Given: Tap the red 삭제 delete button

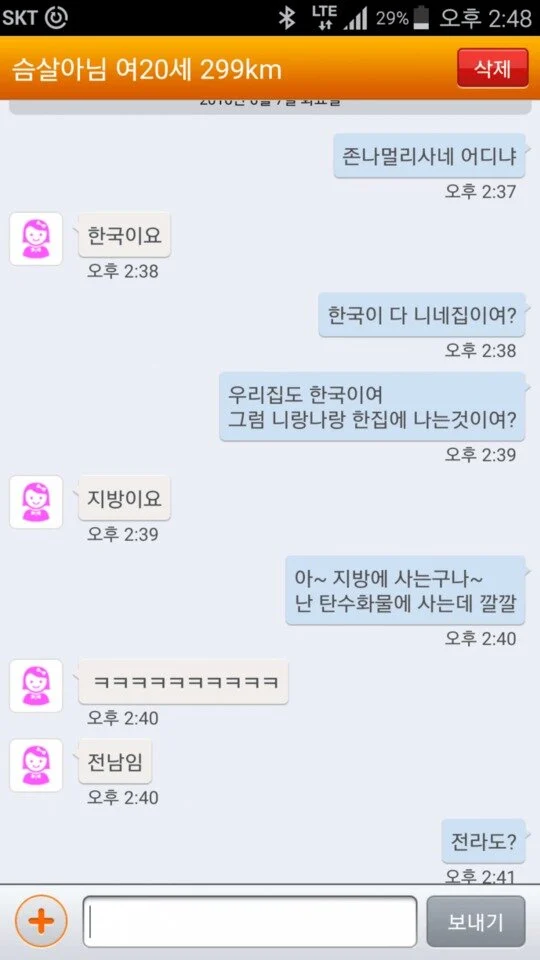Looking at the screenshot, I should (x=493, y=69).
